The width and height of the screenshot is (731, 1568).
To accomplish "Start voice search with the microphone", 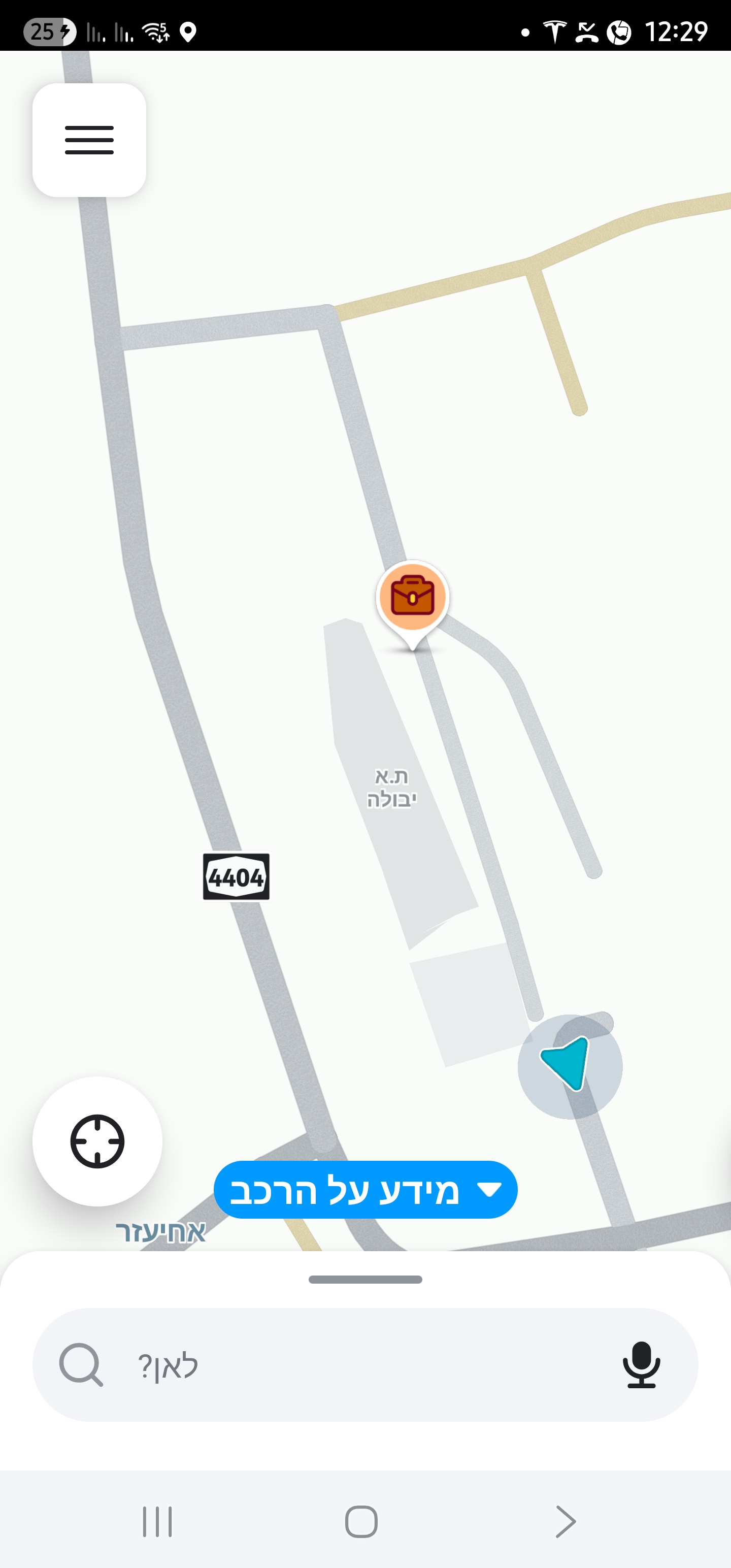I will pos(642,1365).
